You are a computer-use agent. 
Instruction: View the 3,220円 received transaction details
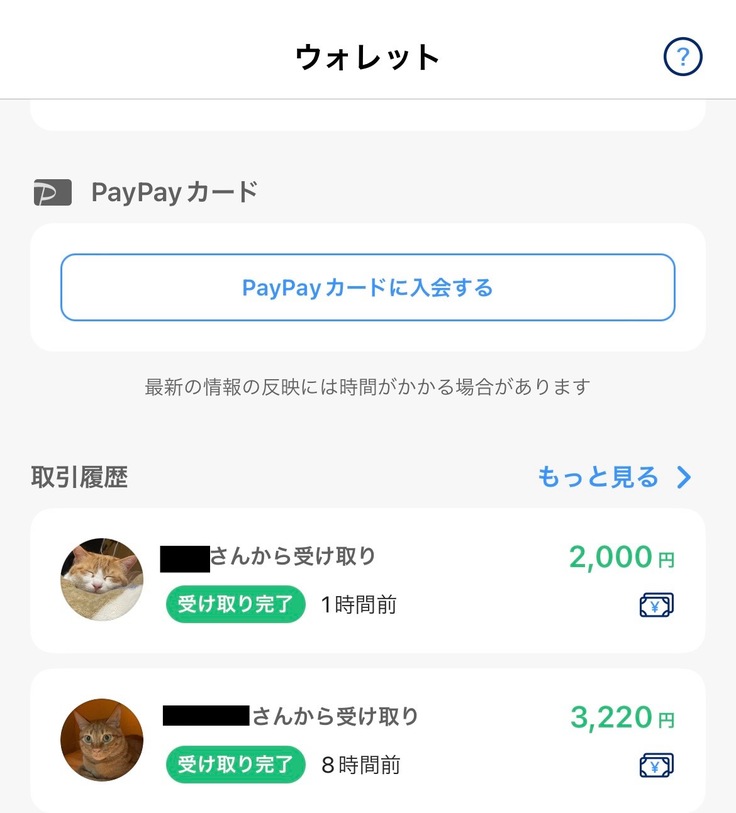click(368, 740)
